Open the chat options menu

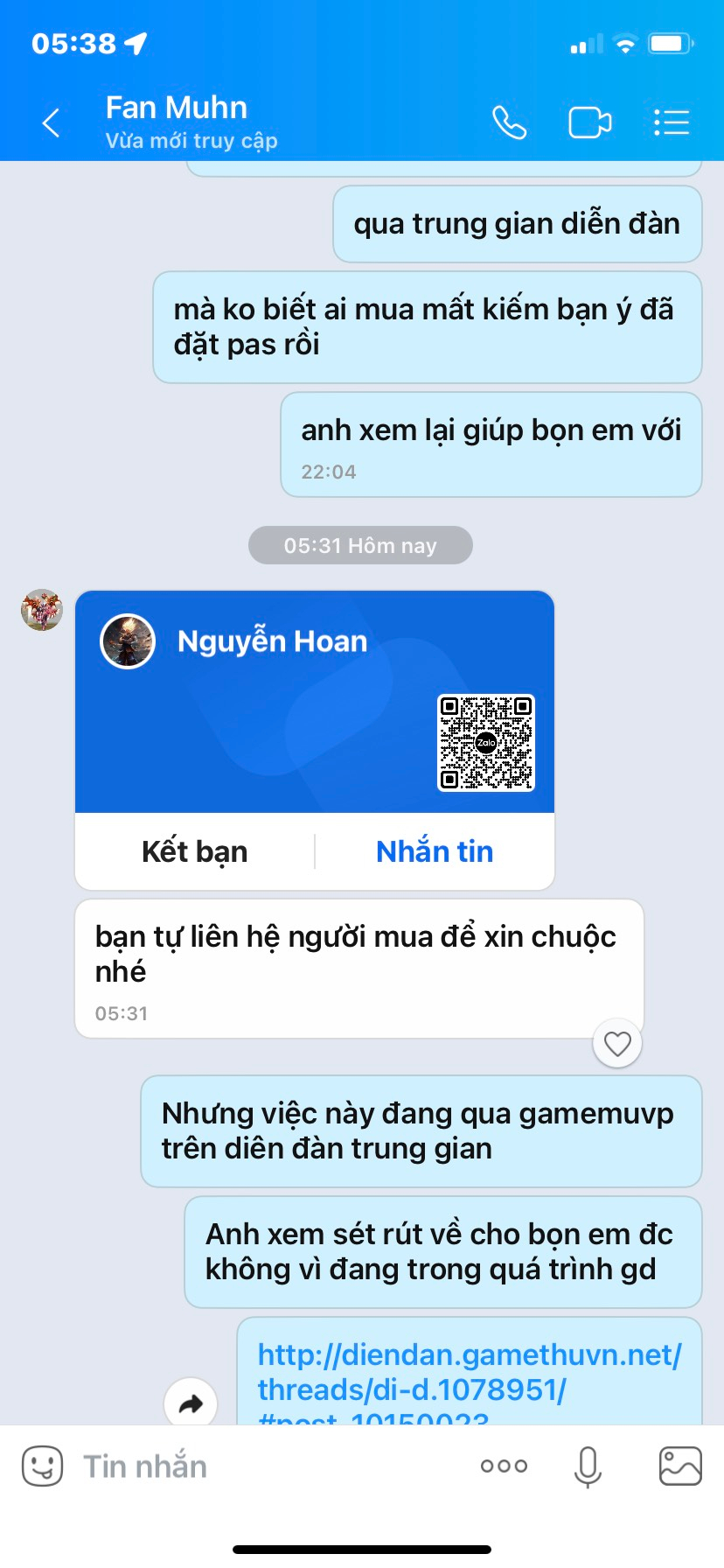click(x=672, y=122)
